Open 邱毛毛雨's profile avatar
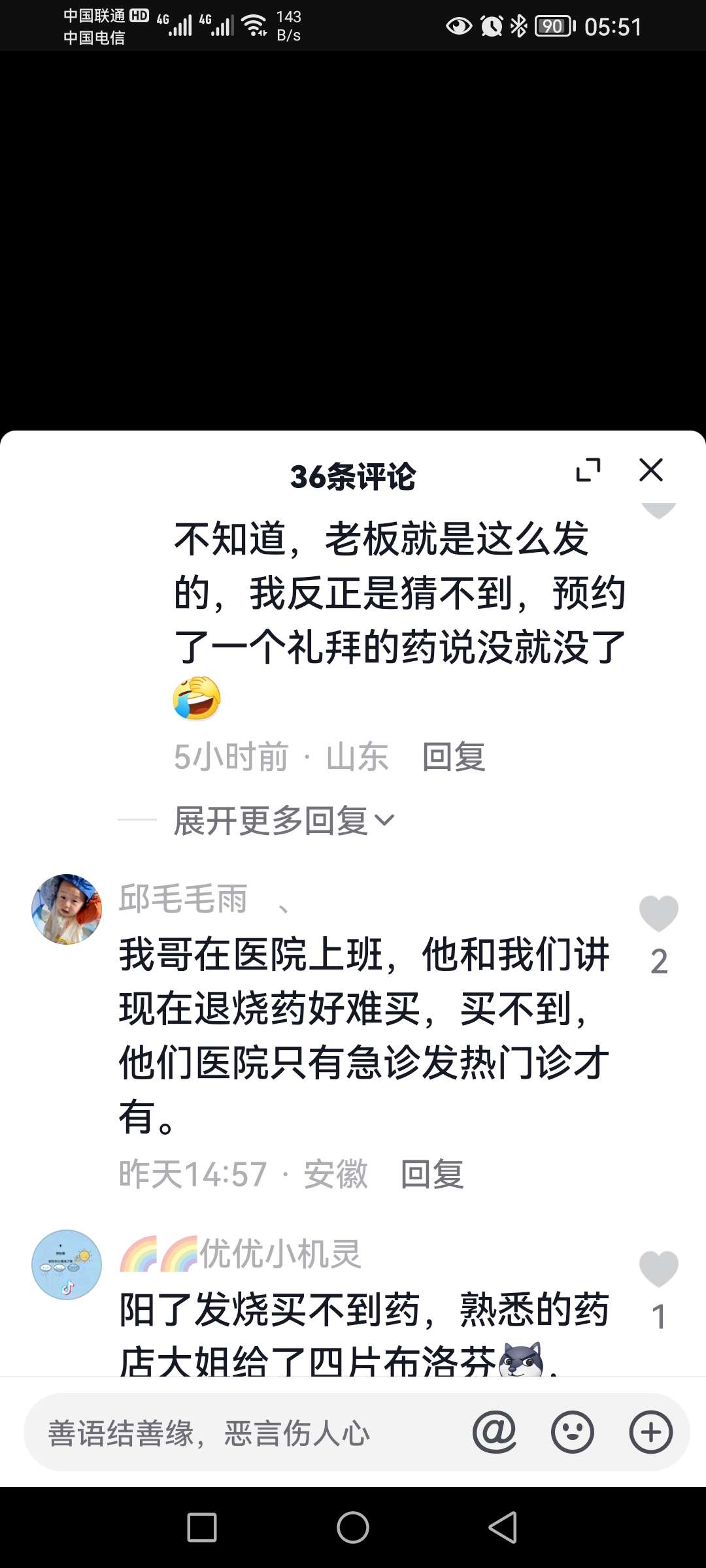 pyautogui.click(x=67, y=909)
